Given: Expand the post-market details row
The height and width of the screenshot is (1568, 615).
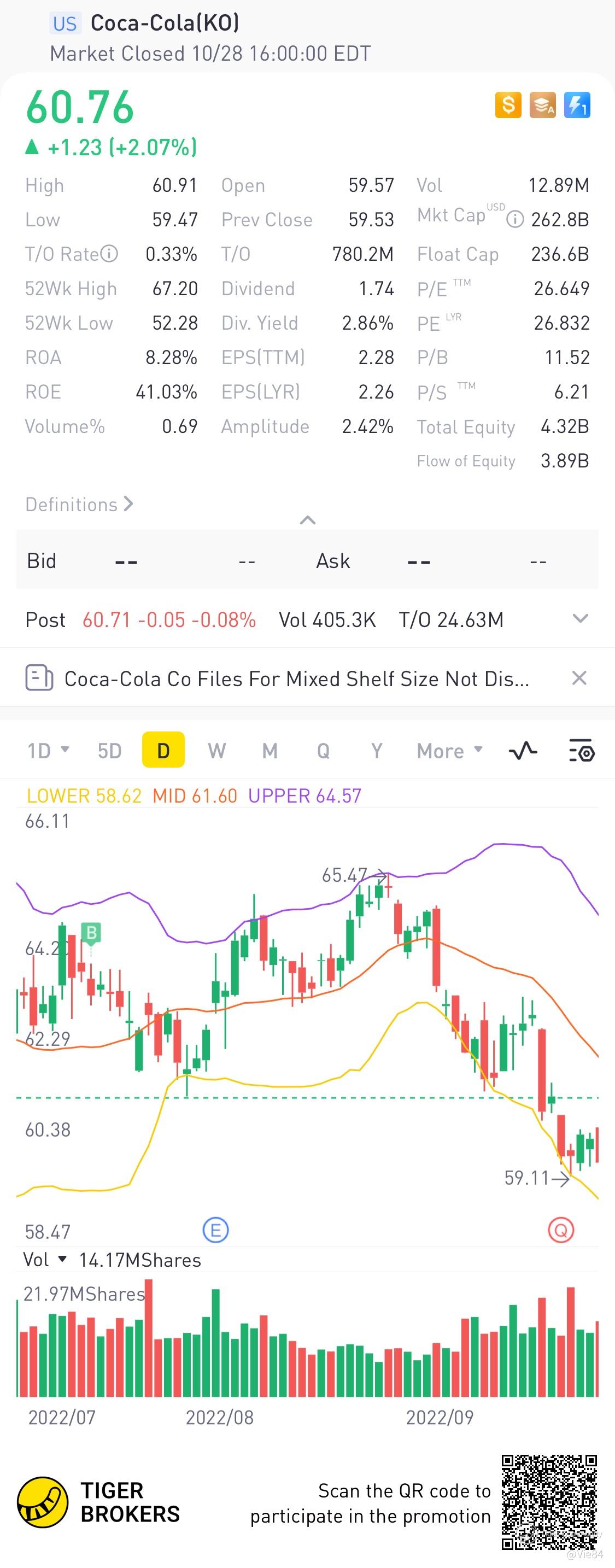Looking at the screenshot, I should coord(581,619).
